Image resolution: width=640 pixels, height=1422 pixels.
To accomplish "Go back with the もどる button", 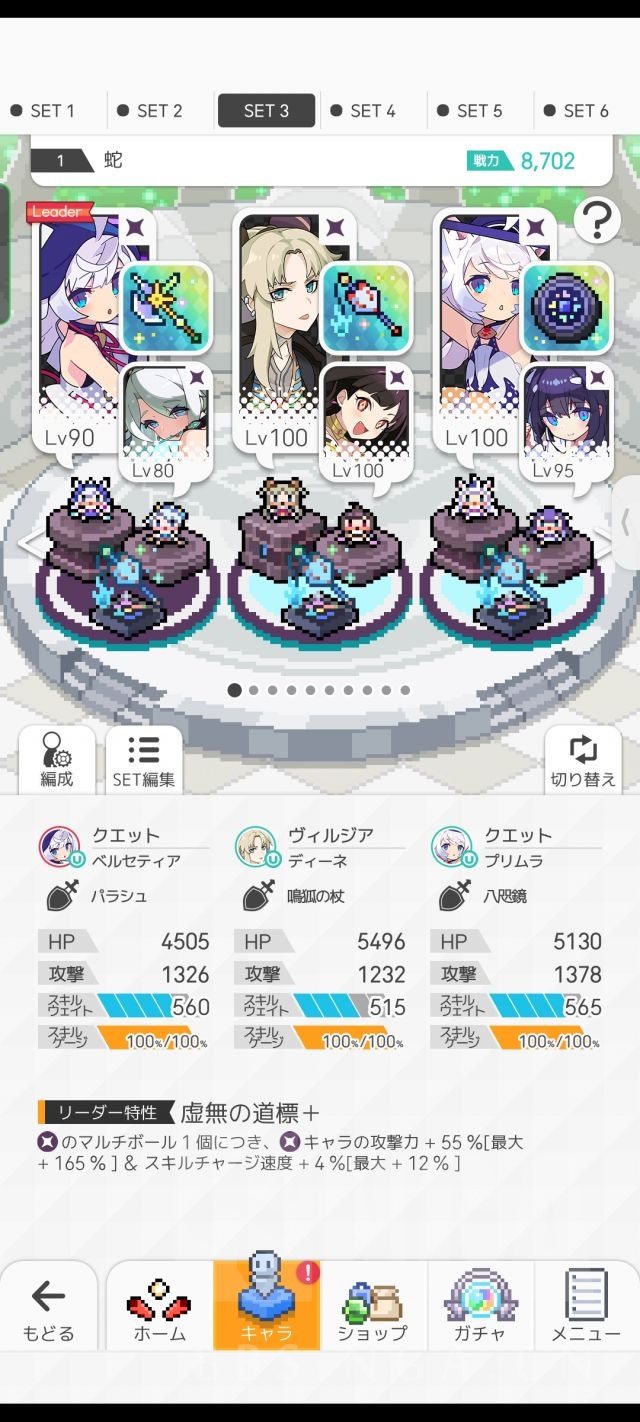I will tap(48, 1308).
